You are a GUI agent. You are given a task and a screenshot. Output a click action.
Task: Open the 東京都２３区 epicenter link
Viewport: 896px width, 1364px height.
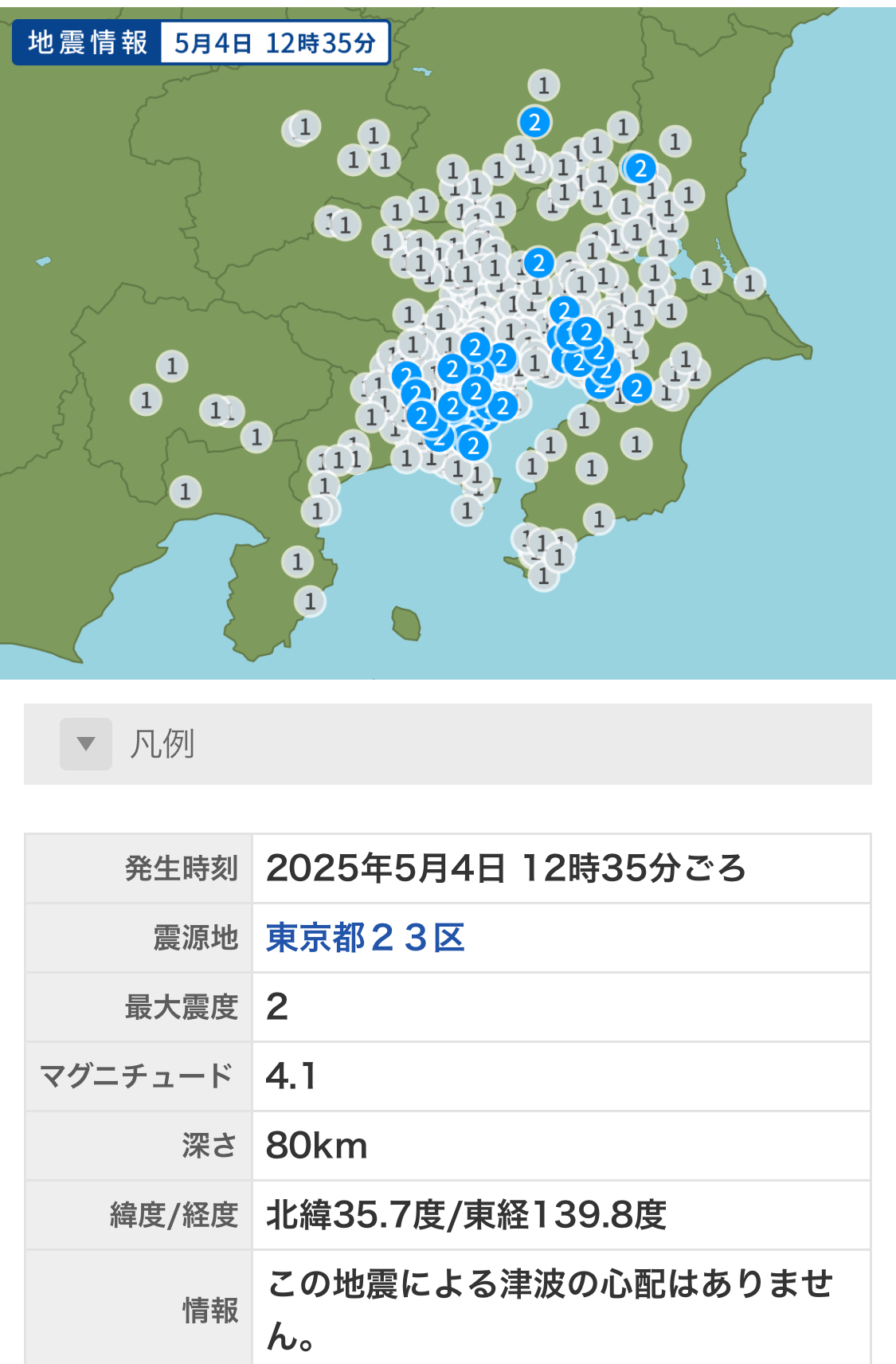365,938
